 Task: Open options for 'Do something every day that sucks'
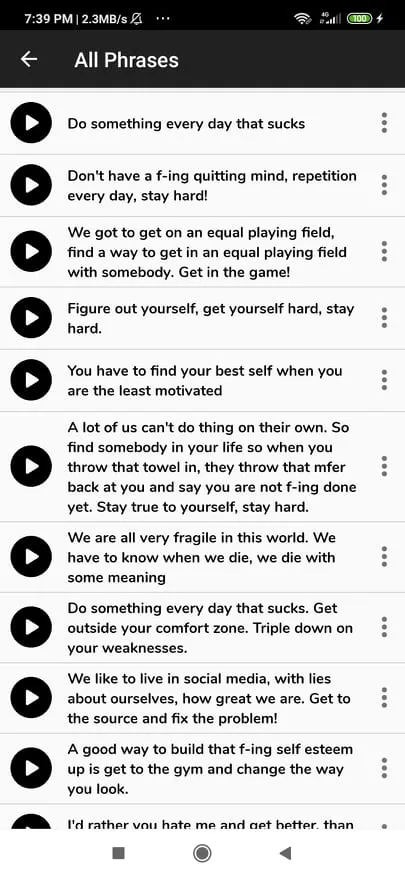click(384, 123)
